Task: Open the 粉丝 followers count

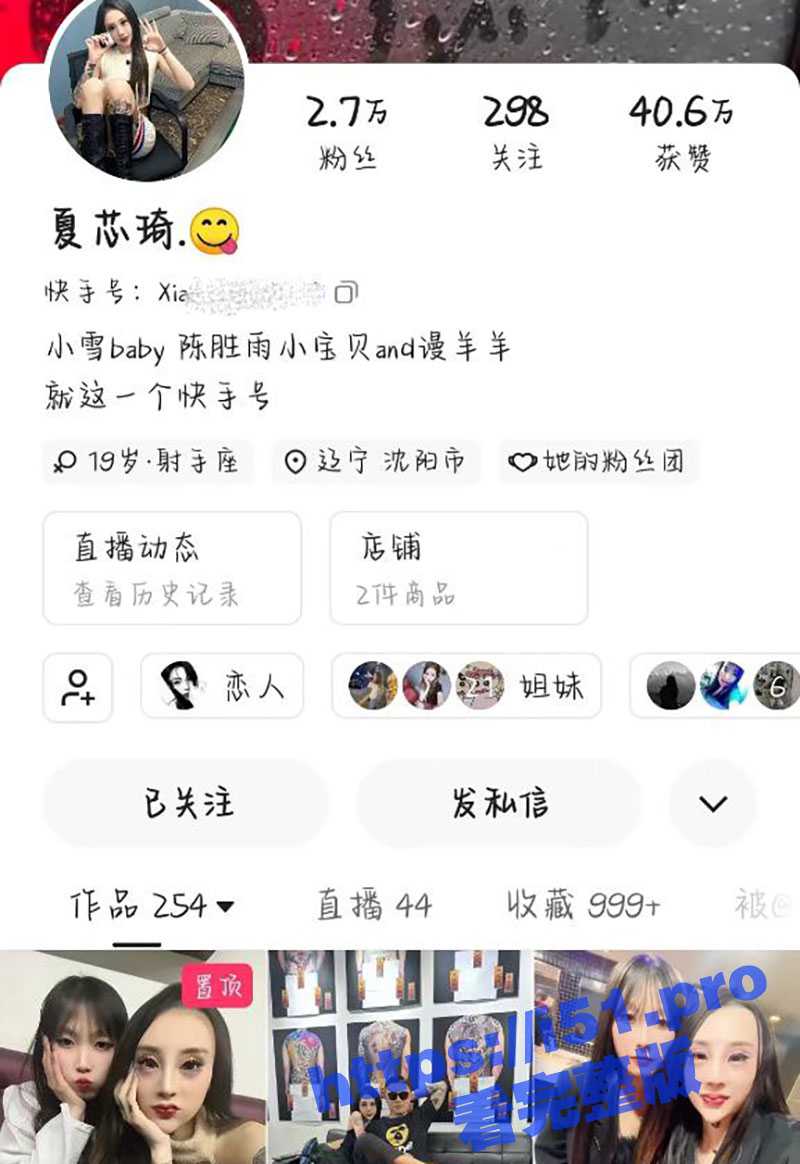Action: click(347, 133)
